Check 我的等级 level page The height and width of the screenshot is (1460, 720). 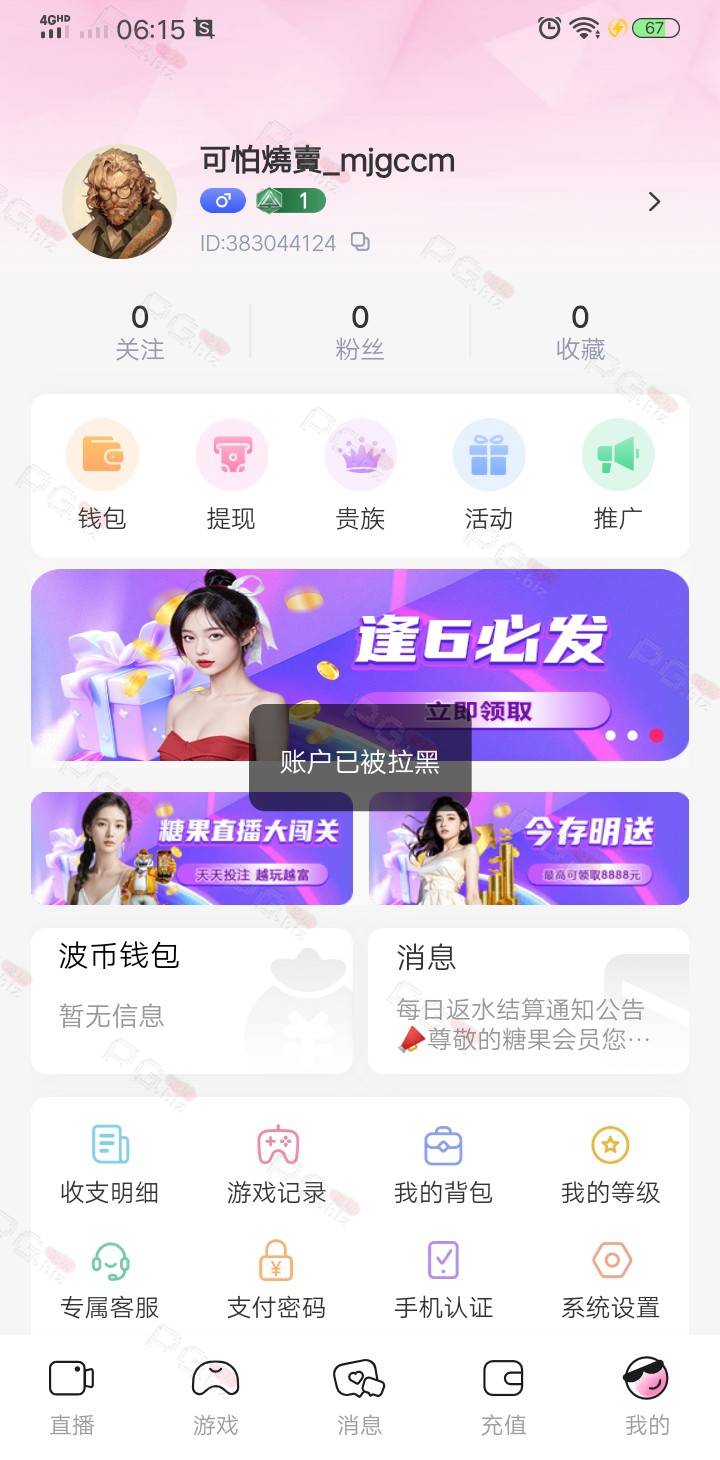(610, 1166)
